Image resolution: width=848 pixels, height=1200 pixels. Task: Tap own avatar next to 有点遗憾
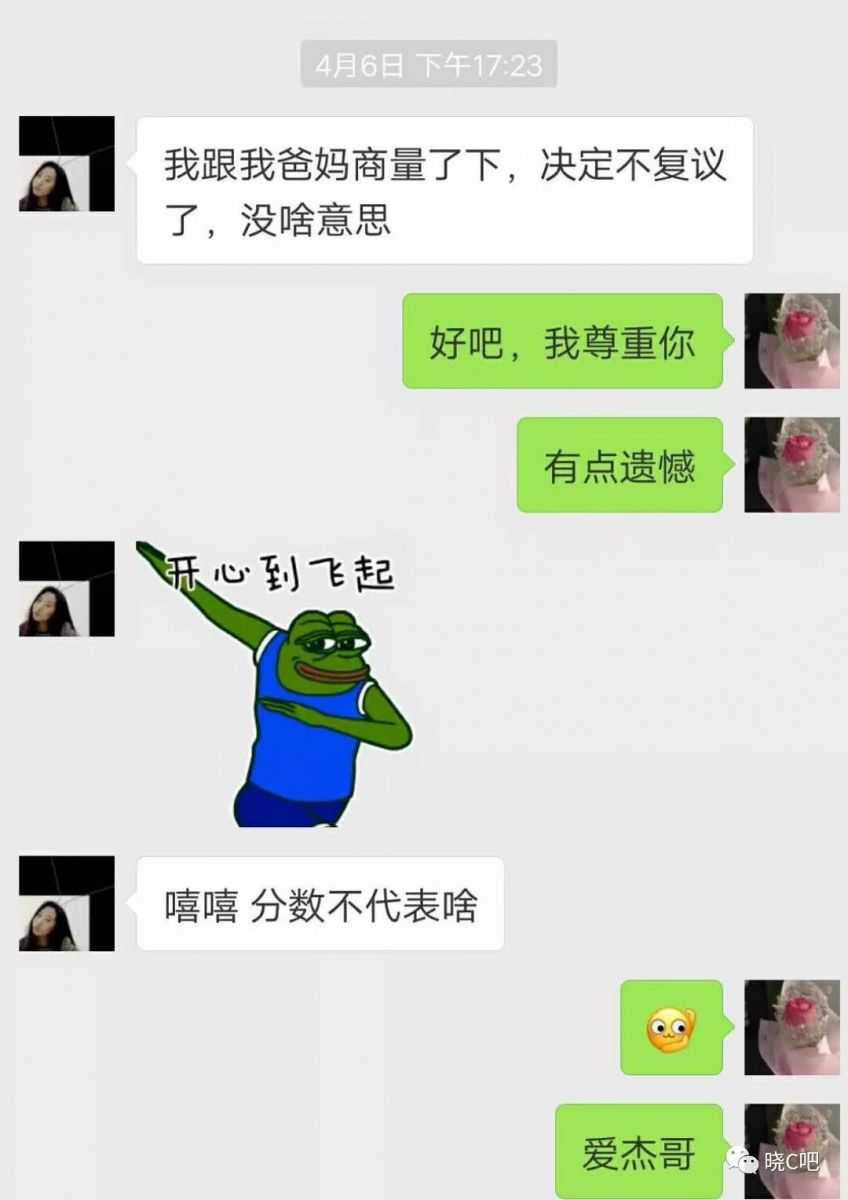coord(791,465)
